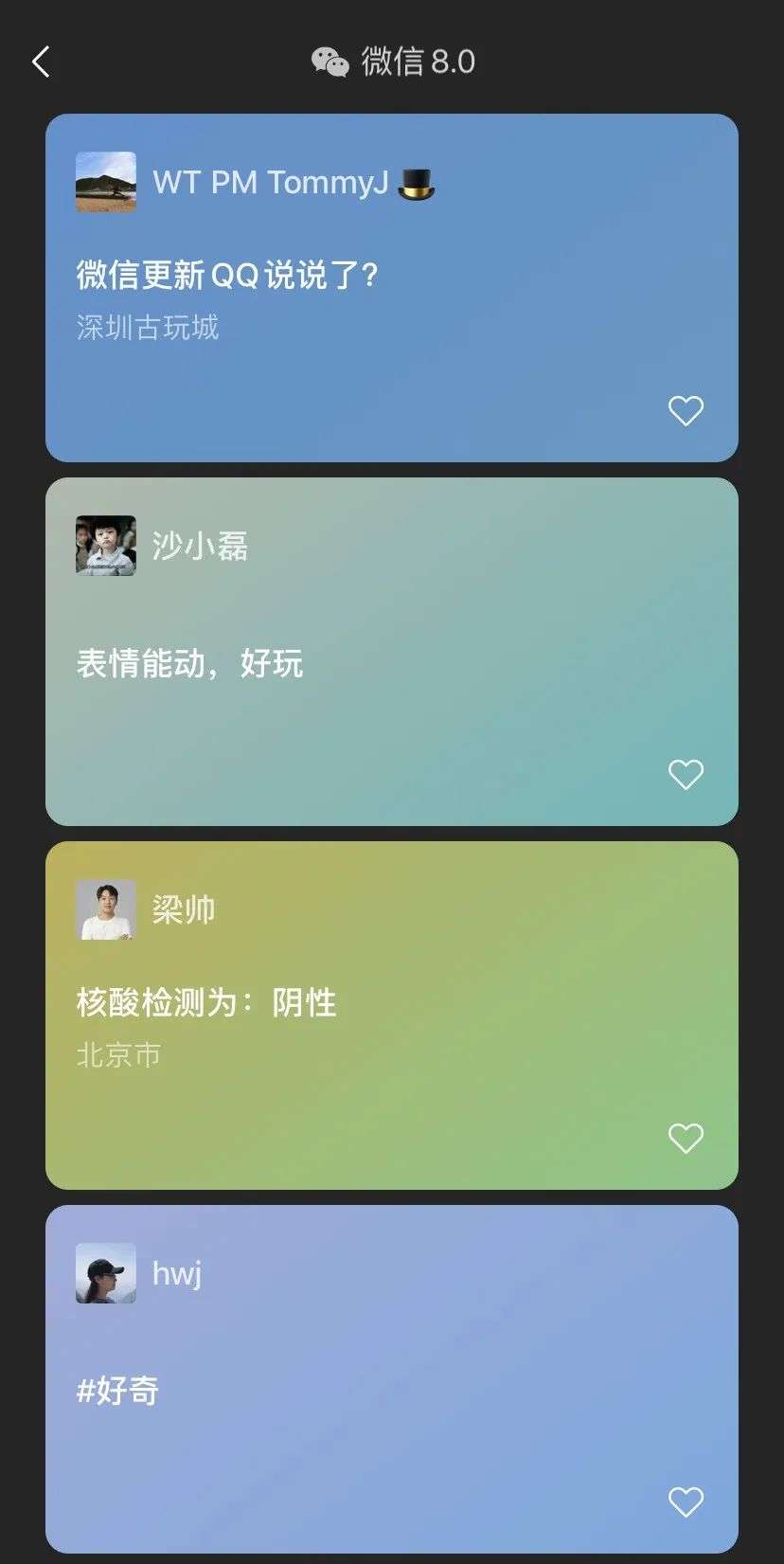This screenshot has width=784, height=1564.
Task: View 梁帅's profile avatar
Action: (x=106, y=909)
